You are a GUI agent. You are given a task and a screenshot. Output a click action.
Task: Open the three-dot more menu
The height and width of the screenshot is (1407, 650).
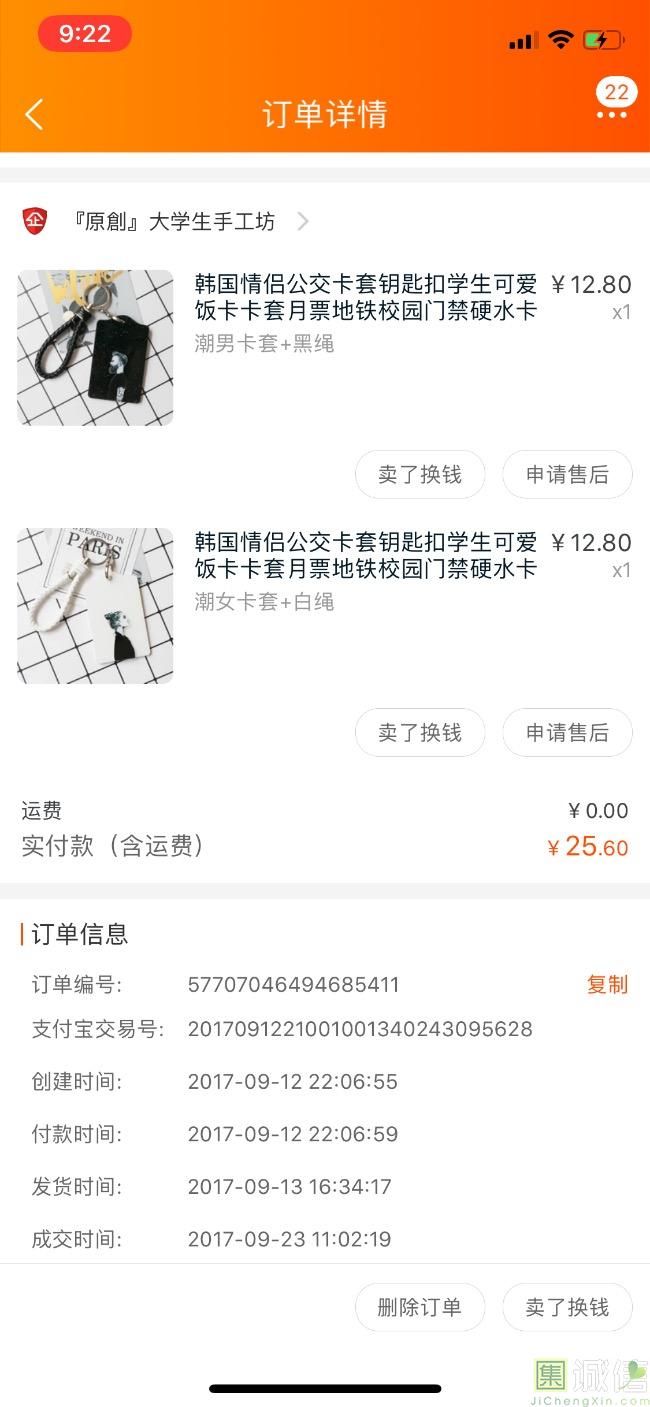click(611, 115)
